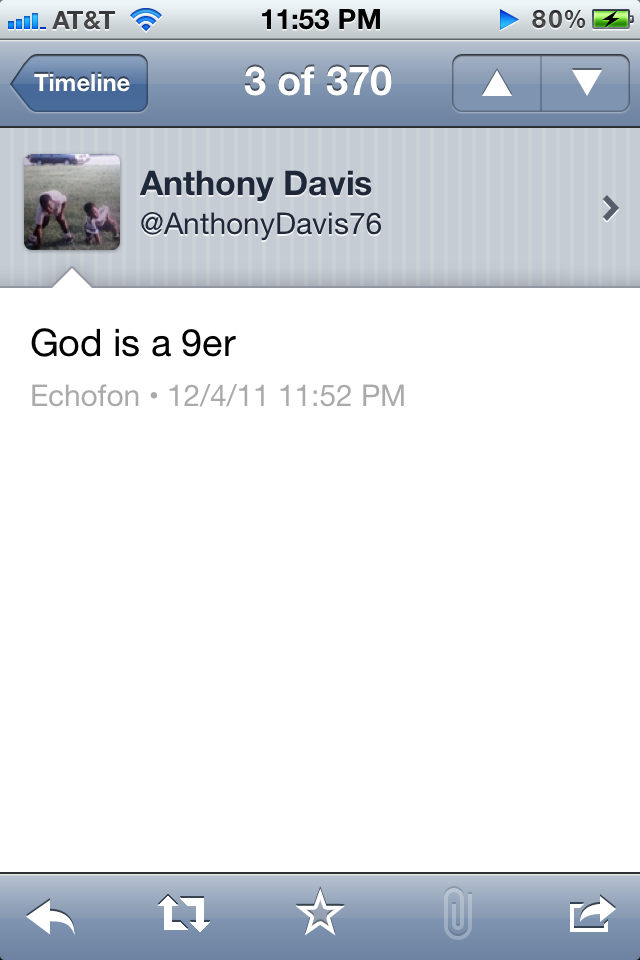The image size is (640, 960).
Task: Share this tweet via the share icon
Action: [x=591, y=914]
